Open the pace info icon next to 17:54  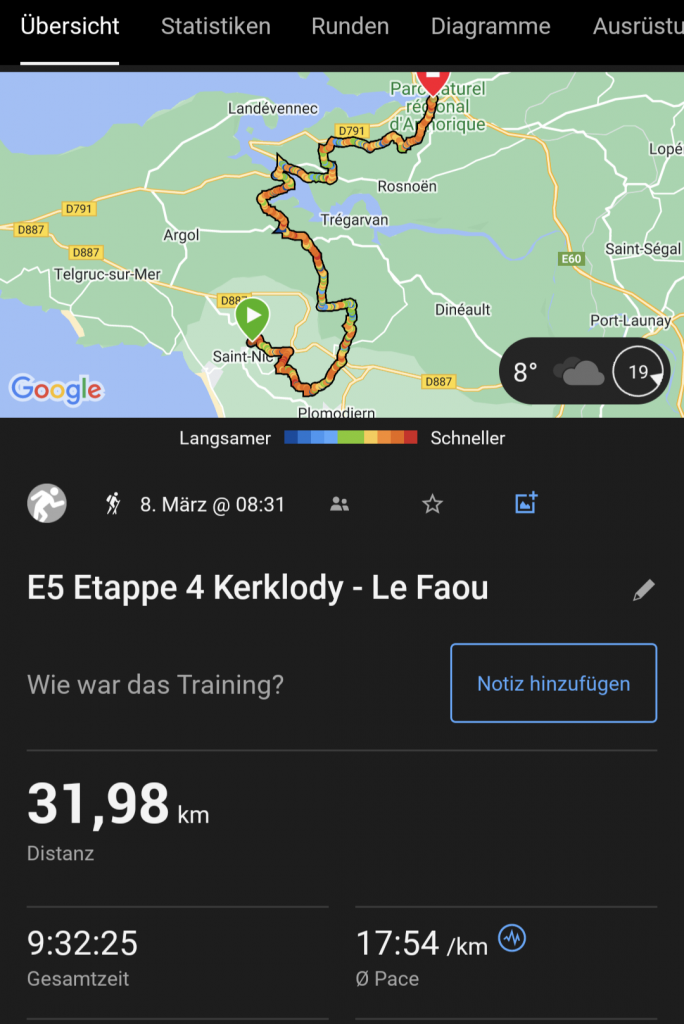512,939
